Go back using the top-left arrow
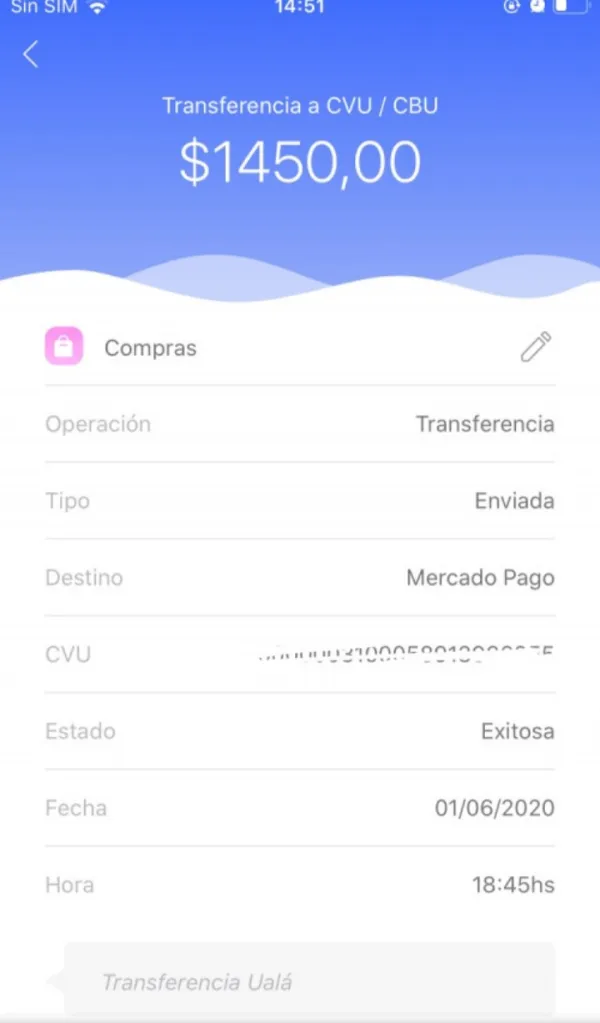Viewport: 600px width, 1023px height. (x=31, y=55)
